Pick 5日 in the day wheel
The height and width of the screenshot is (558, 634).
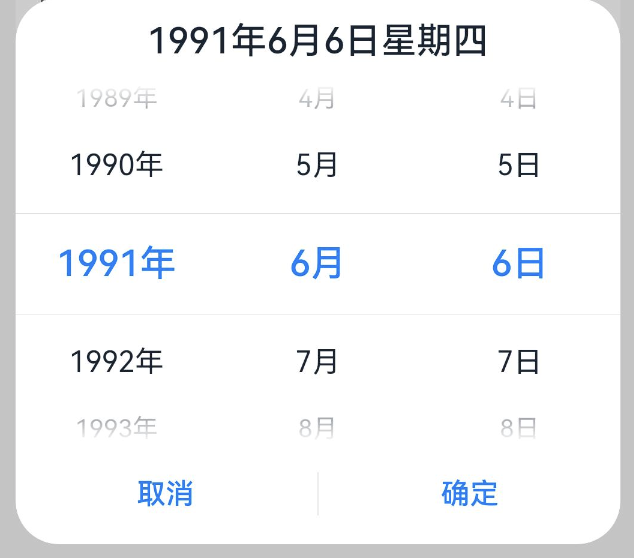(519, 165)
